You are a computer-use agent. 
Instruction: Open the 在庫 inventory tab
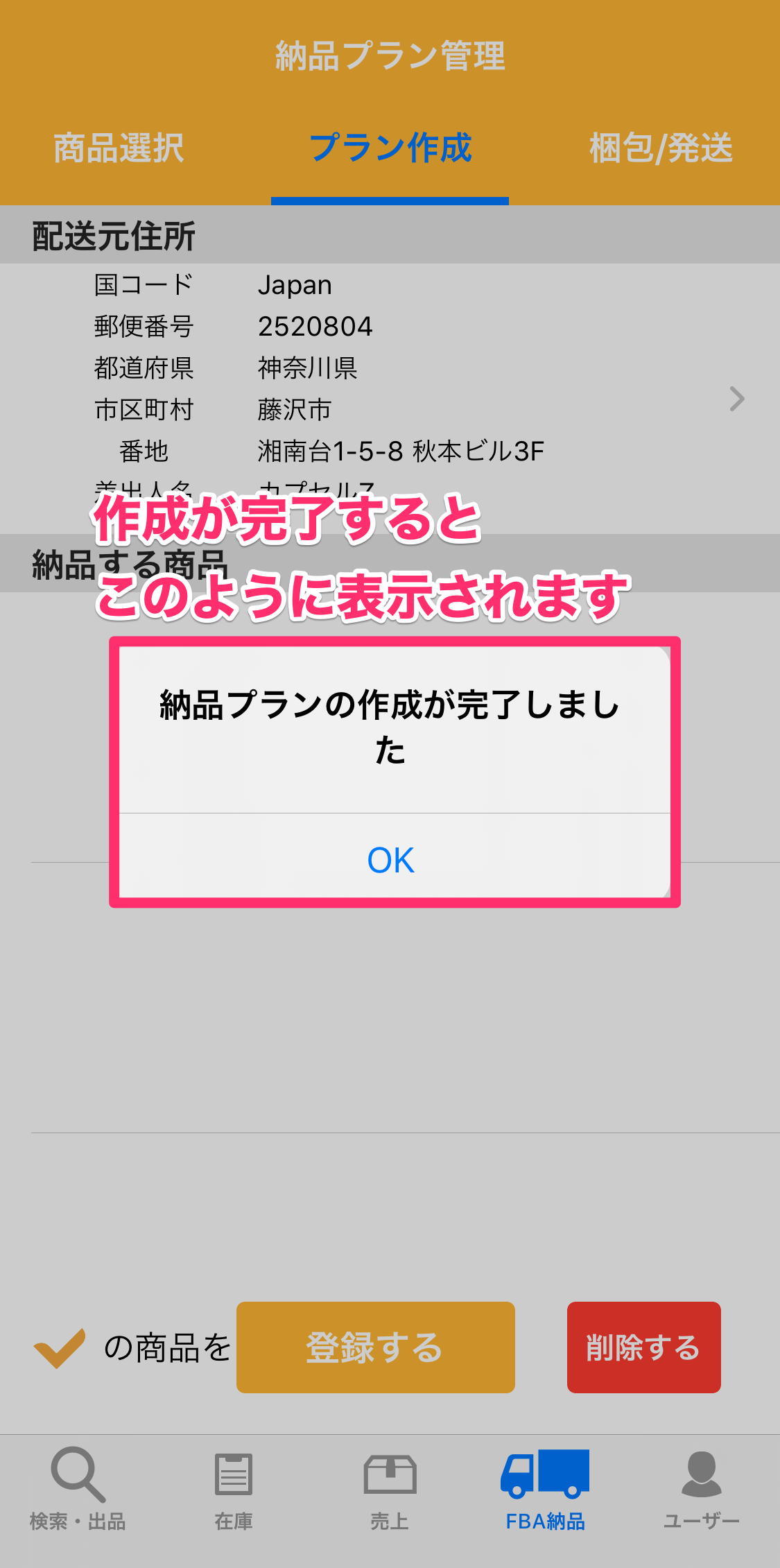tap(234, 1490)
